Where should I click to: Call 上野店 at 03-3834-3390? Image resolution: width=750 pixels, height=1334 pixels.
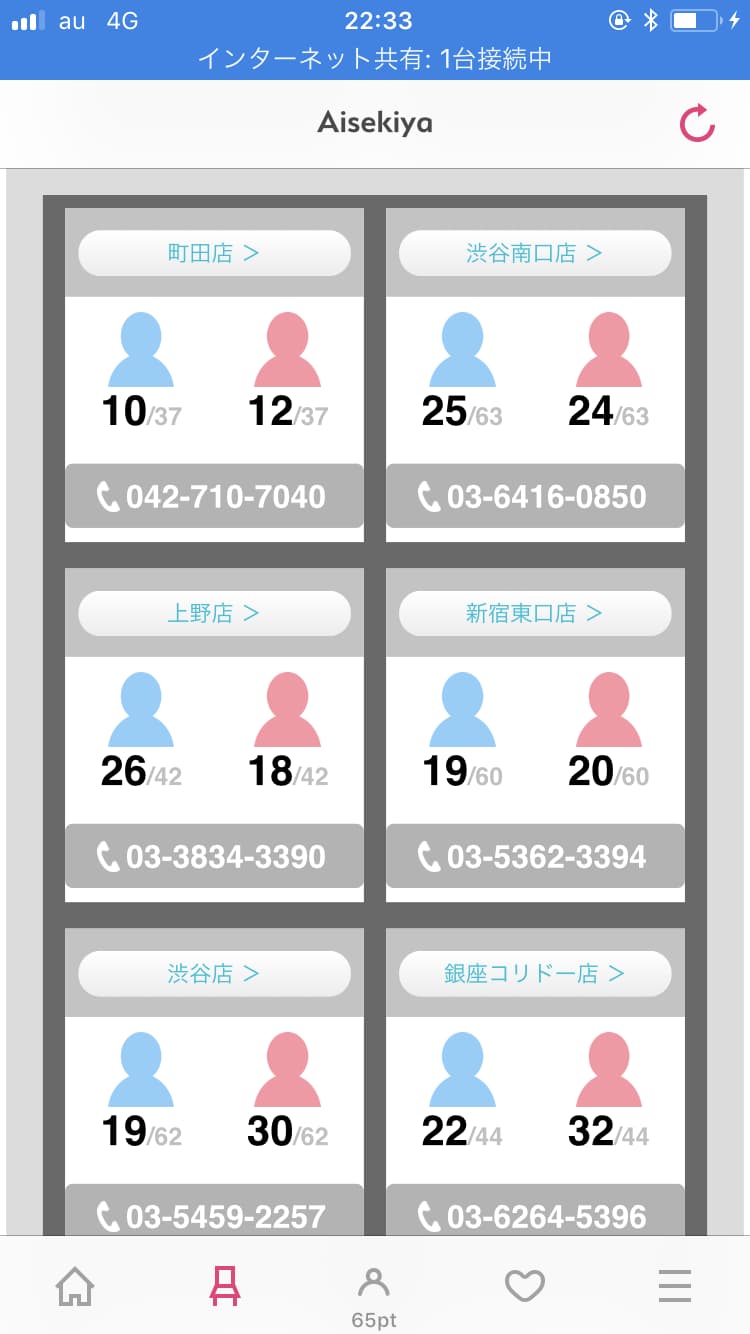[215, 856]
